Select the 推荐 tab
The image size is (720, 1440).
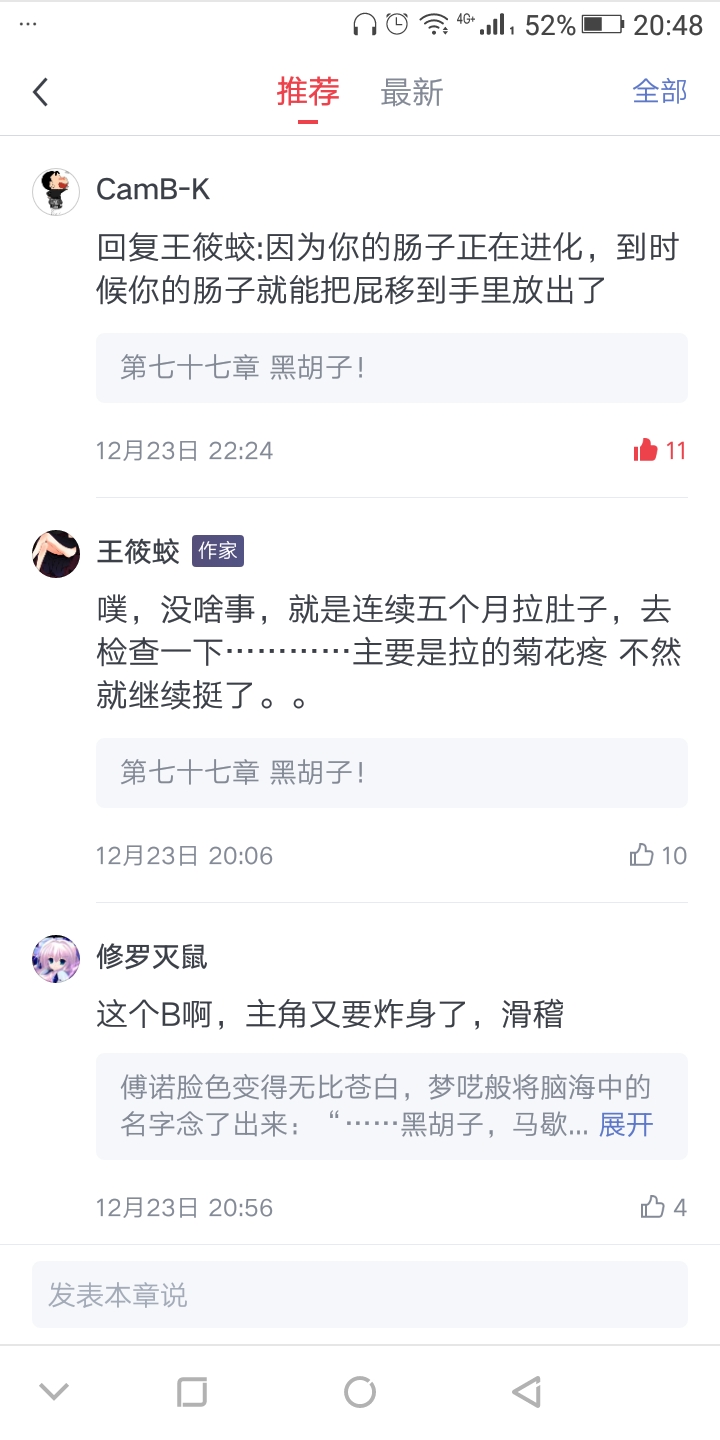tap(308, 92)
